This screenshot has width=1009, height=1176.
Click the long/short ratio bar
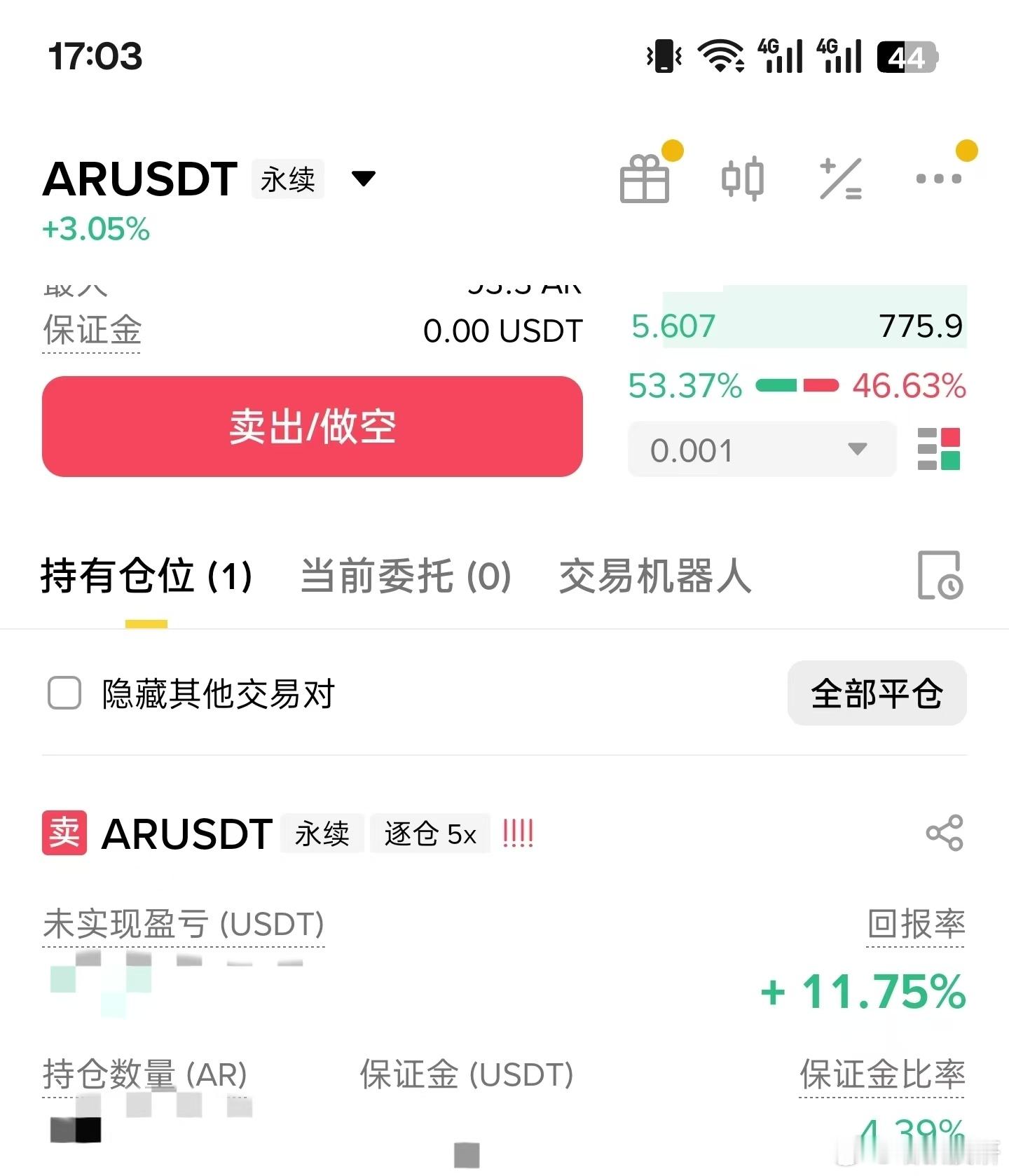[x=798, y=385]
